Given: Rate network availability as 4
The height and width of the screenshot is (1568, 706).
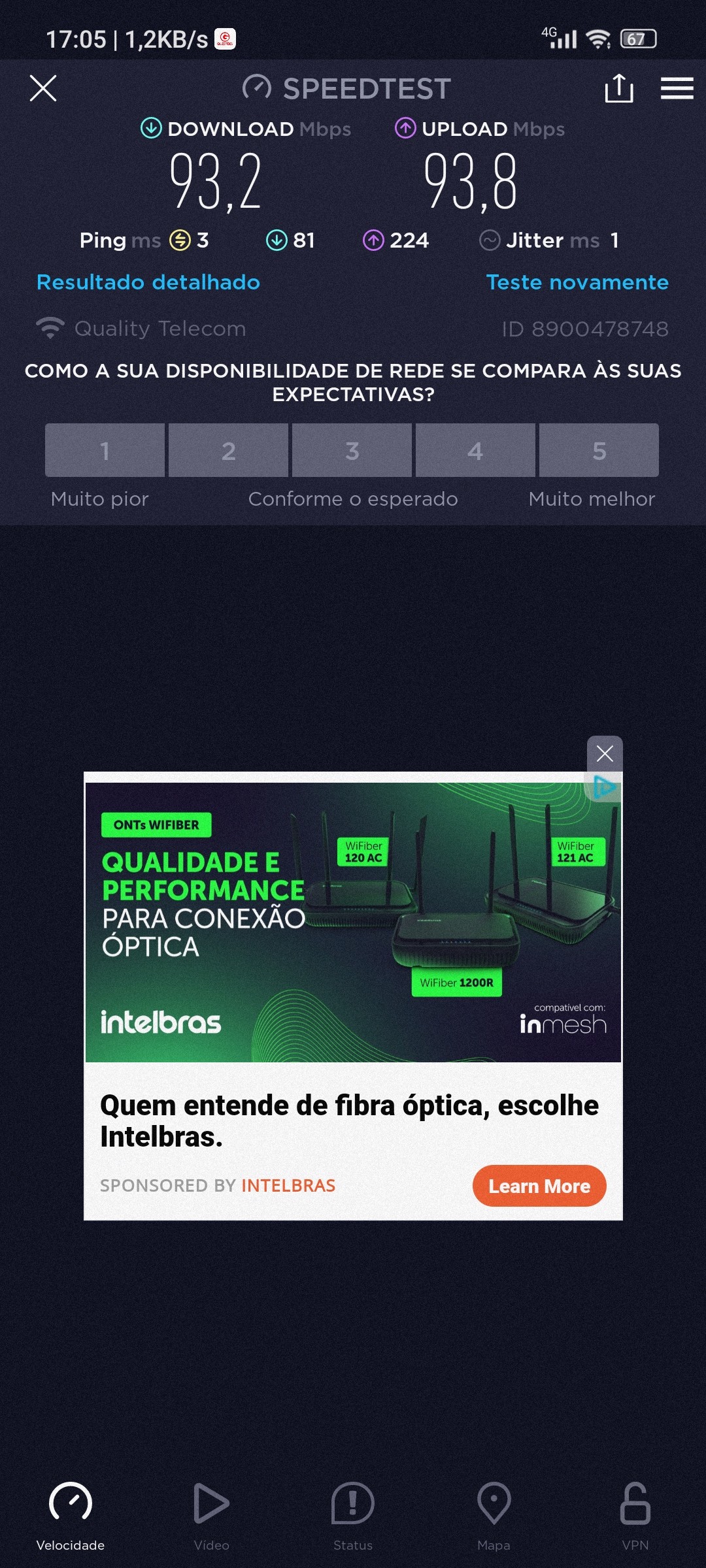Looking at the screenshot, I should [475, 450].
